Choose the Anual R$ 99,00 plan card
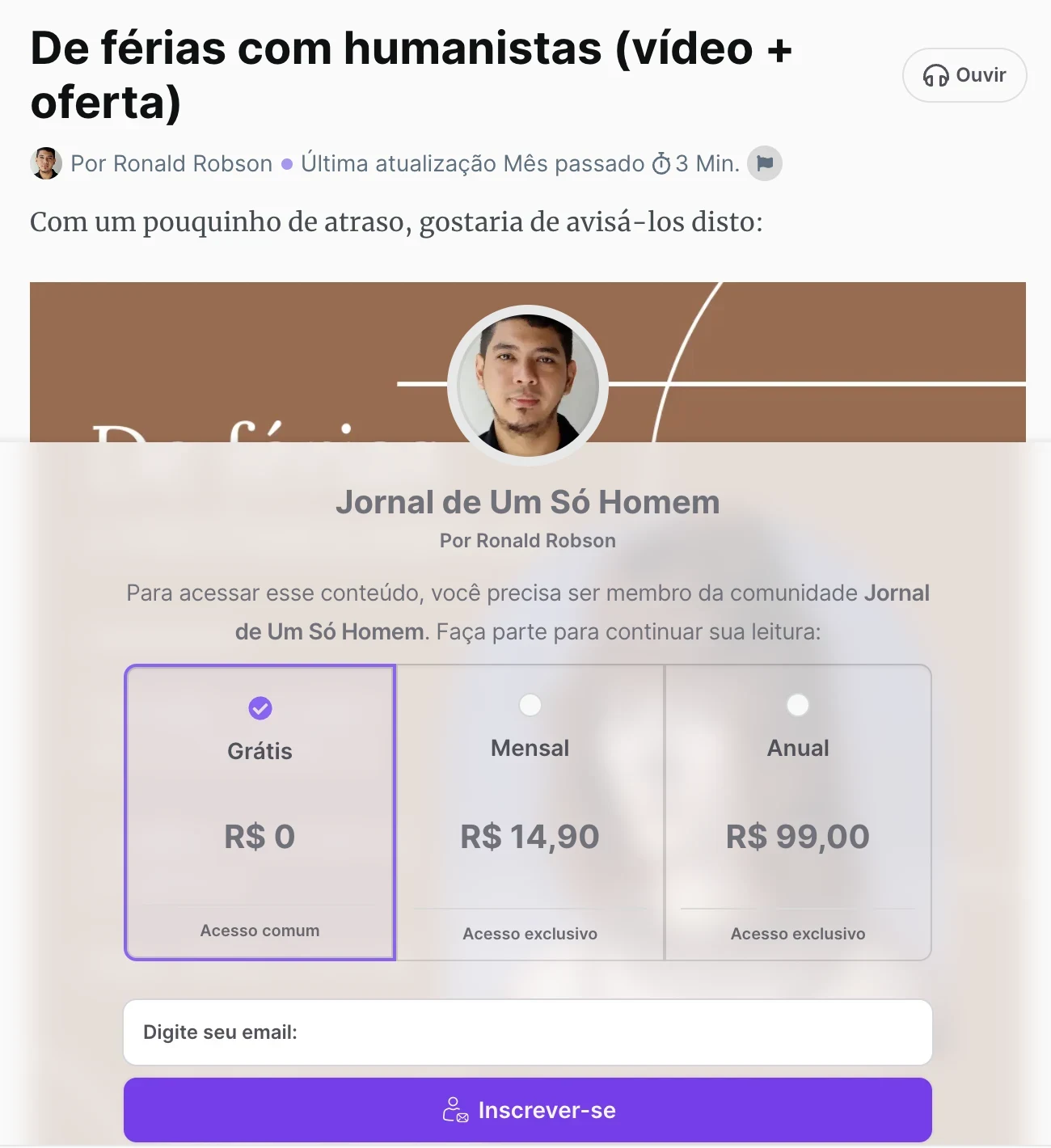The height and width of the screenshot is (1148, 1051). (x=798, y=812)
